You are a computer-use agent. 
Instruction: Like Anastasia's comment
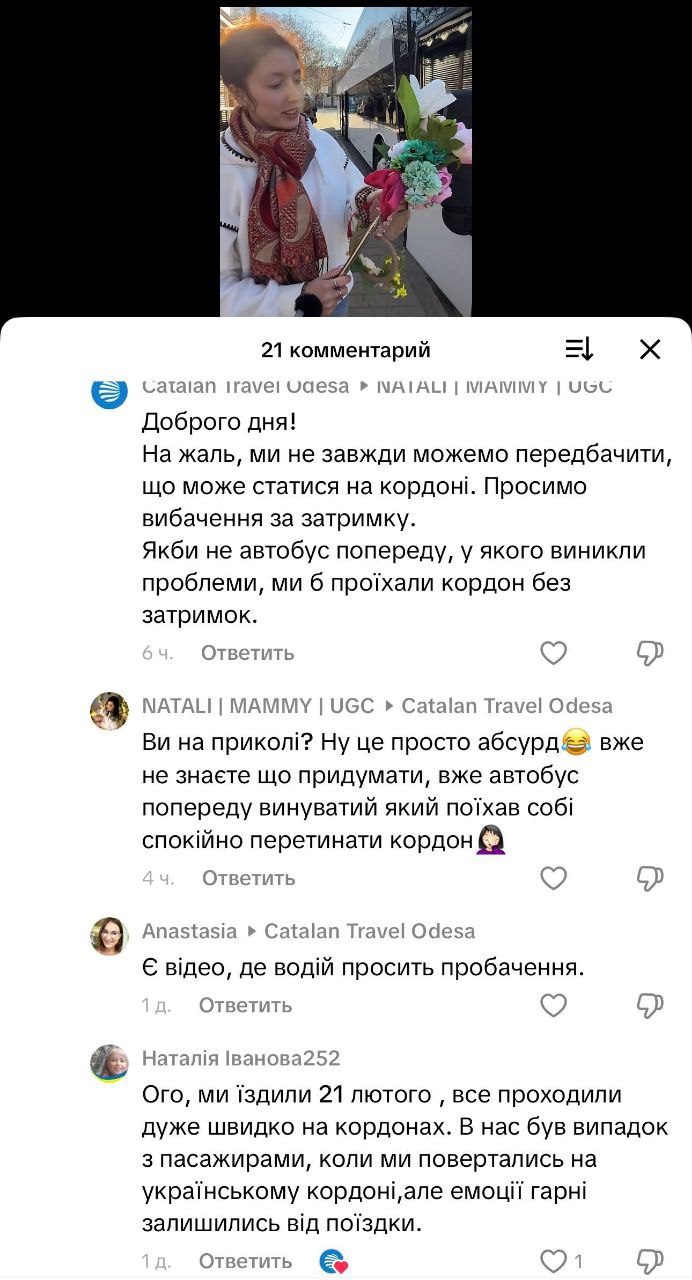(553, 1005)
